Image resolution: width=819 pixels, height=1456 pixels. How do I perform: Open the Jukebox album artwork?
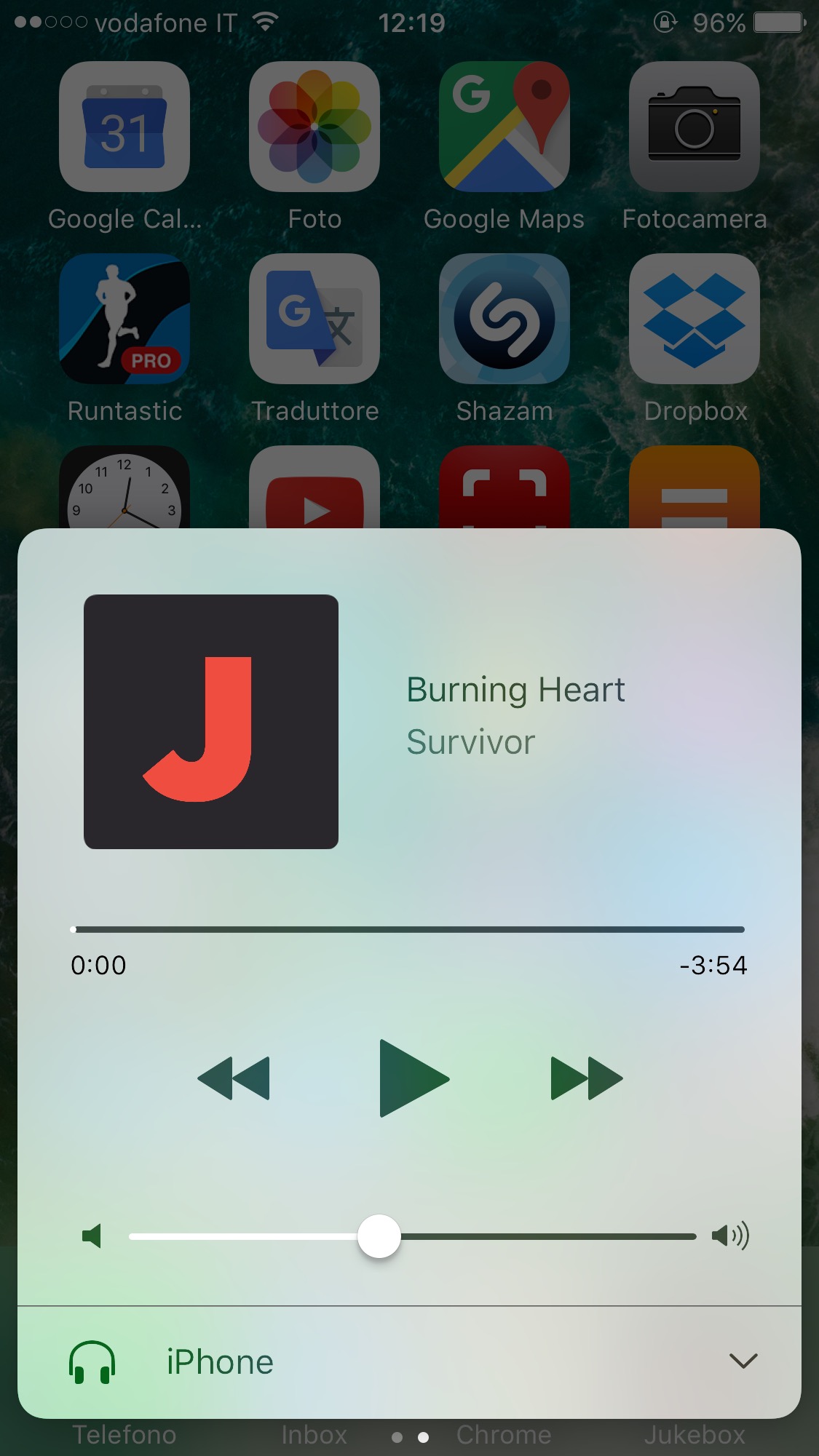click(x=211, y=722)
